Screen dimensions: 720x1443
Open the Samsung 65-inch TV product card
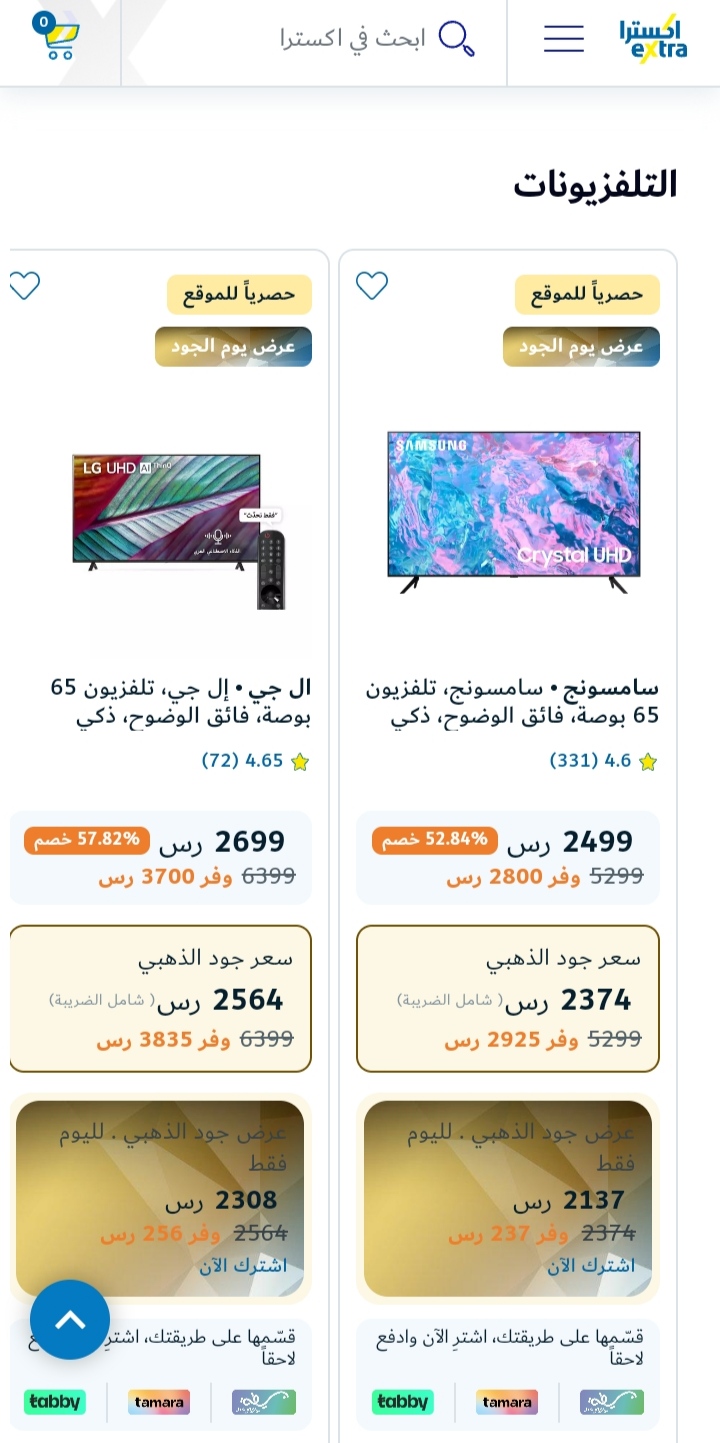click(x=508, y=704)
